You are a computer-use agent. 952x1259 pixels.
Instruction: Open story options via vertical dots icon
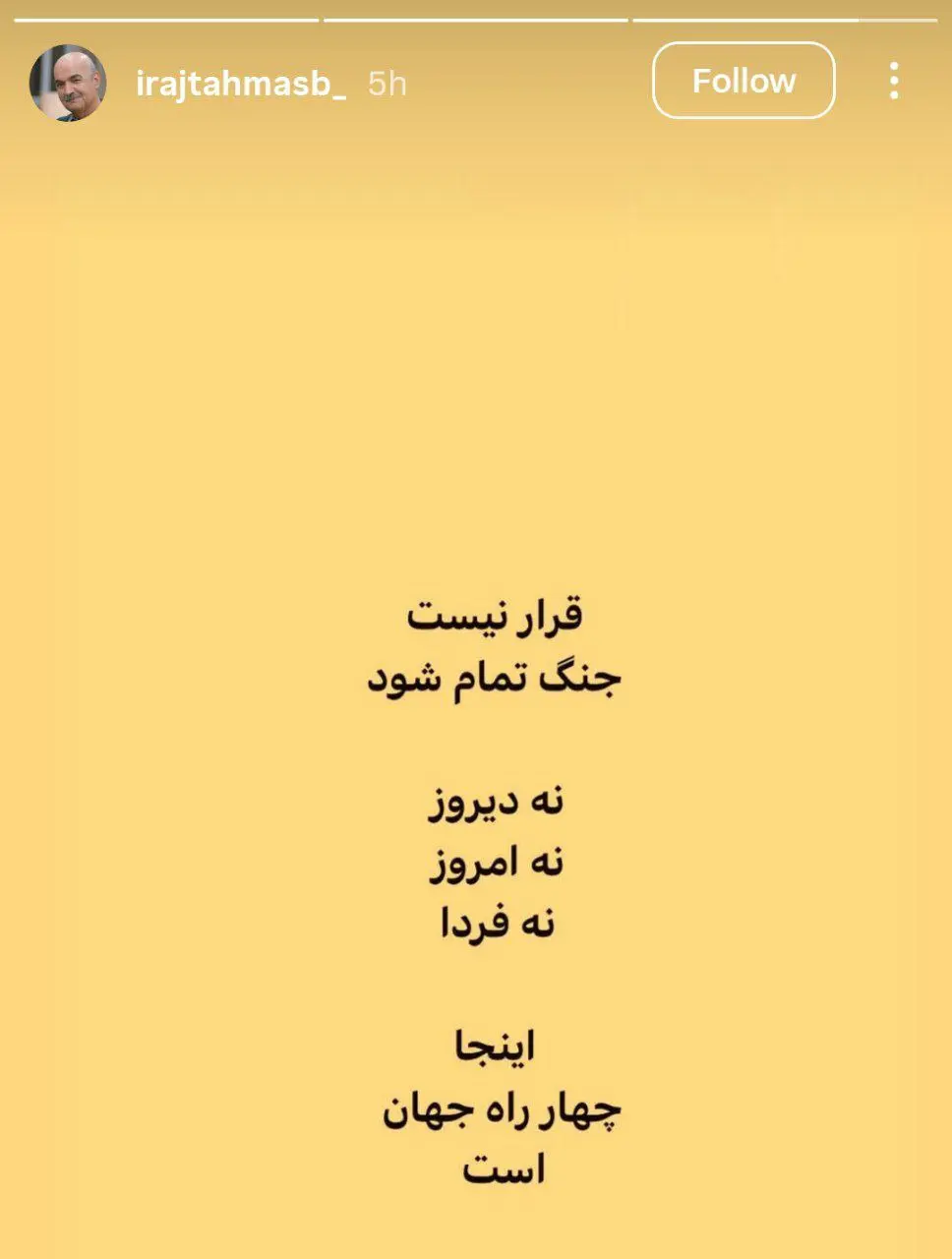click(x=893, y=83)
